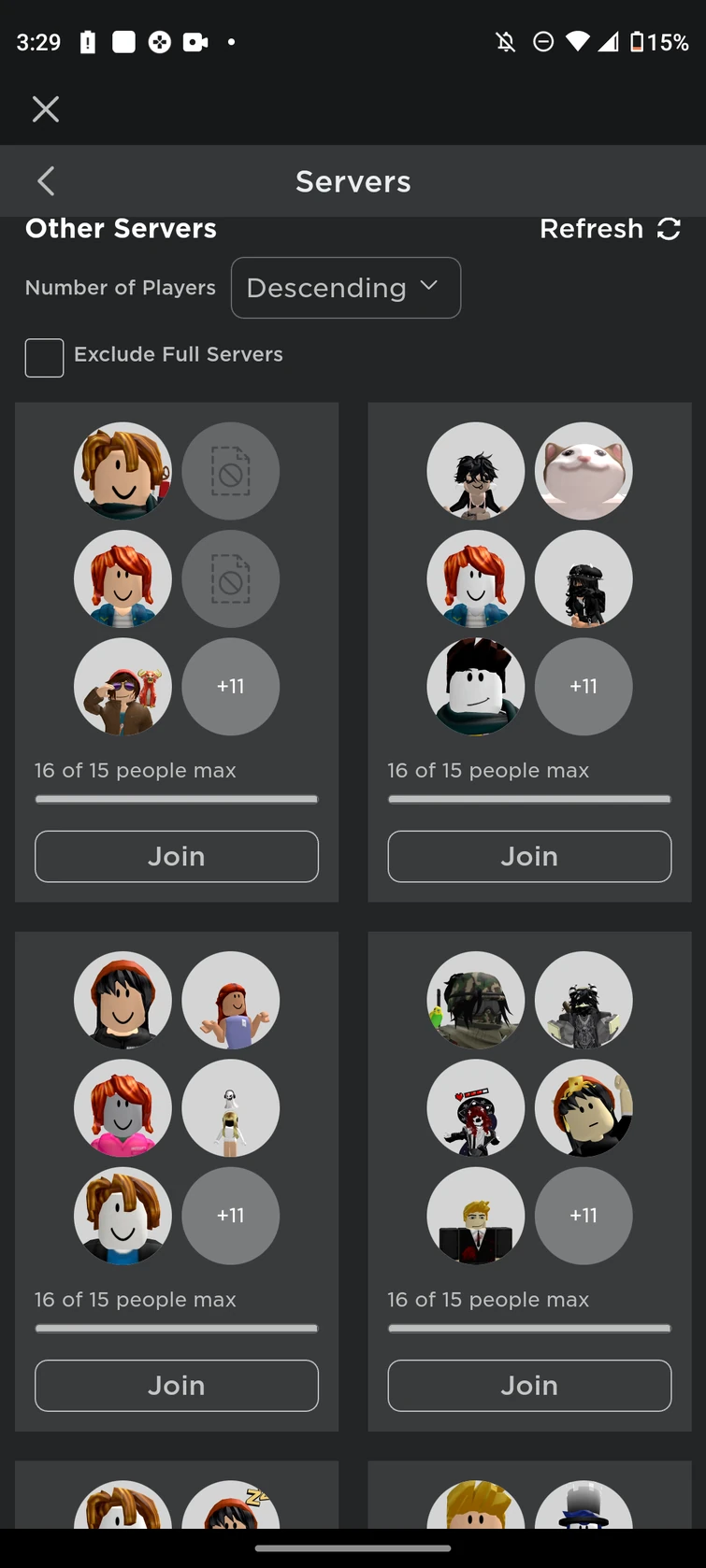Screen dimensions: 706x1568
Task: Close the screen with the X icon
Action: pyautogui.click(x=45, y=109)
